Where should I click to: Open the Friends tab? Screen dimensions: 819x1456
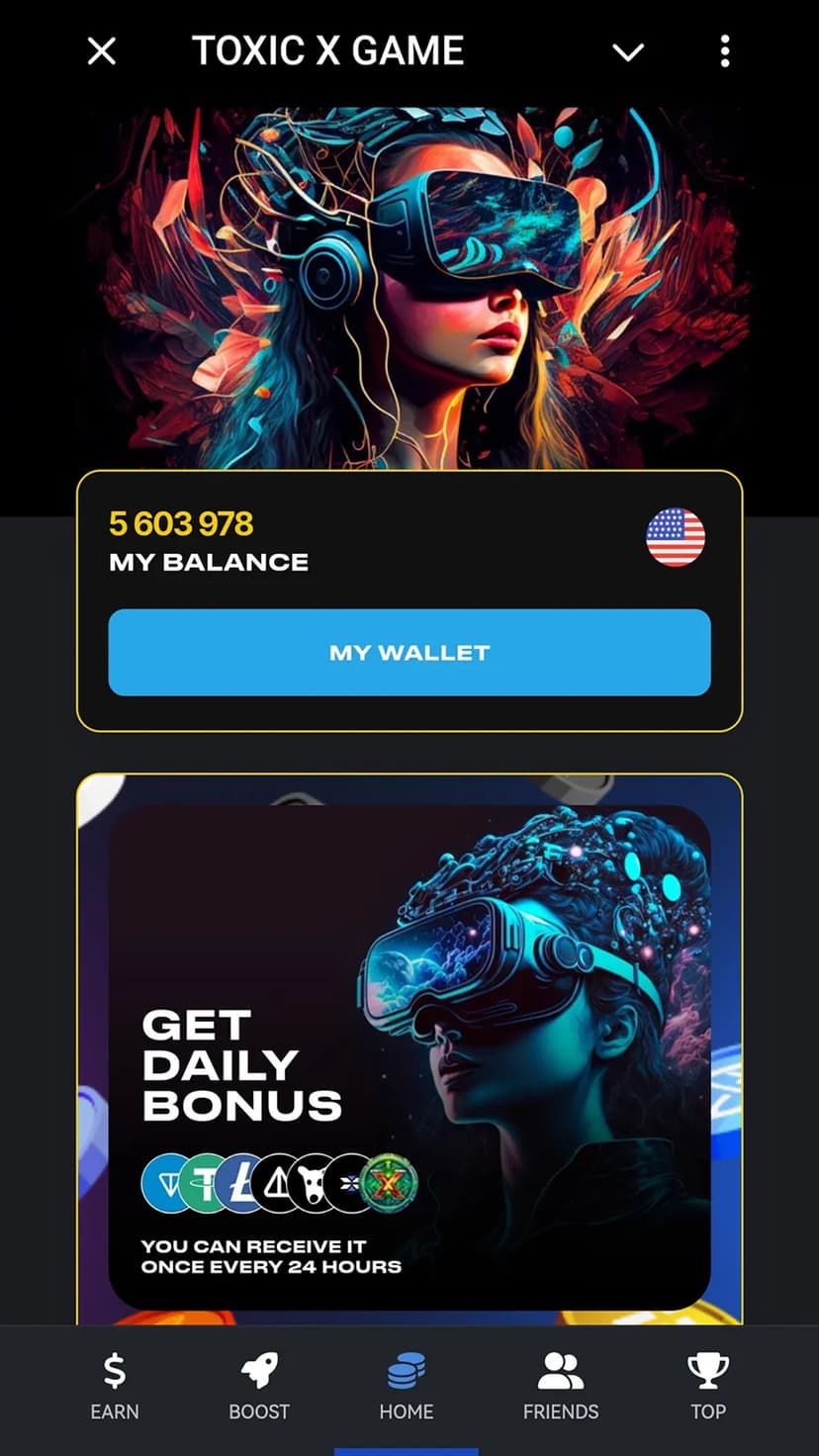click(x=561, y=1387)
